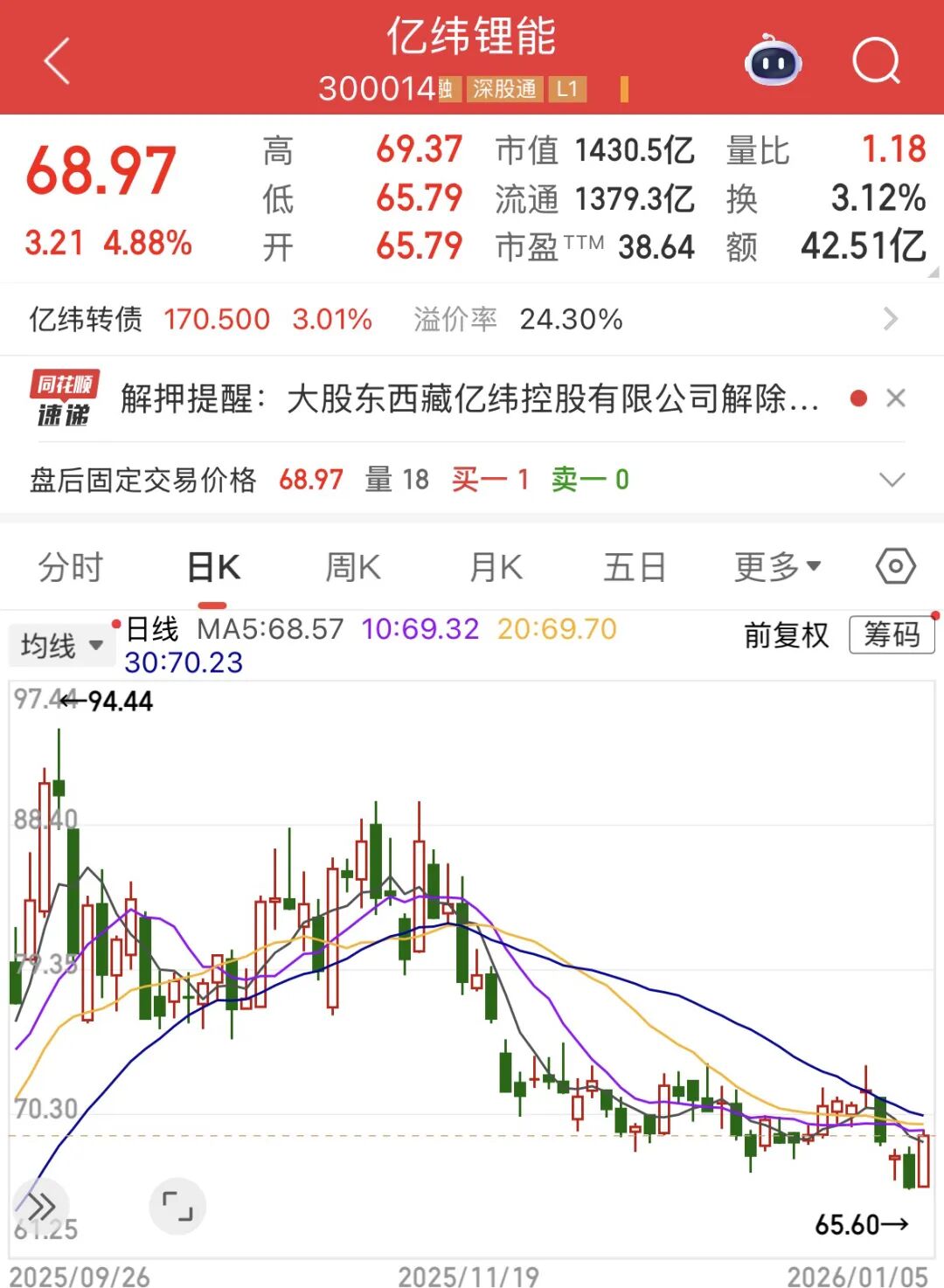
Task: Dismiss the 解押提醒 notice
Action: coord(895,398)
